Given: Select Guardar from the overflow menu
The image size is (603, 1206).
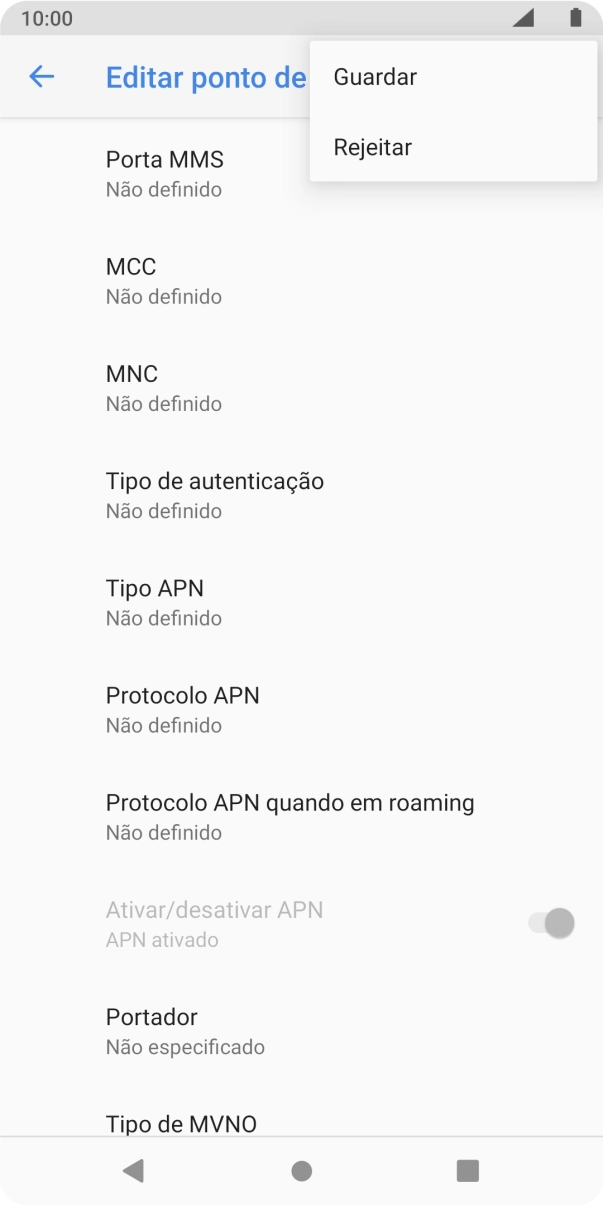Looking at the screenshot, I should (x=375, y=77).
